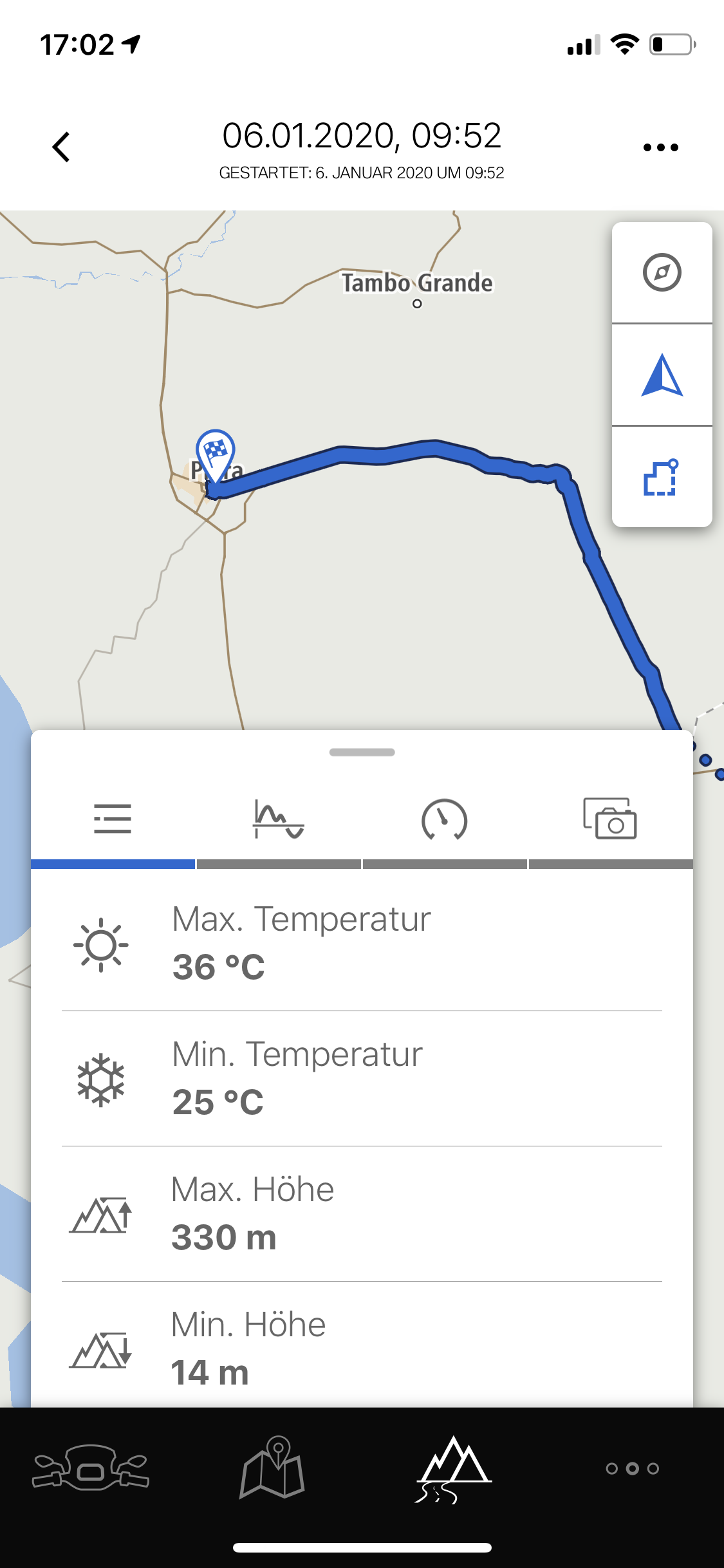Open the map tab in bottom navigation
Image resolution: width=724 pixels, height=1568 pixels.
pyautogui.click(x=272, y=1468)
